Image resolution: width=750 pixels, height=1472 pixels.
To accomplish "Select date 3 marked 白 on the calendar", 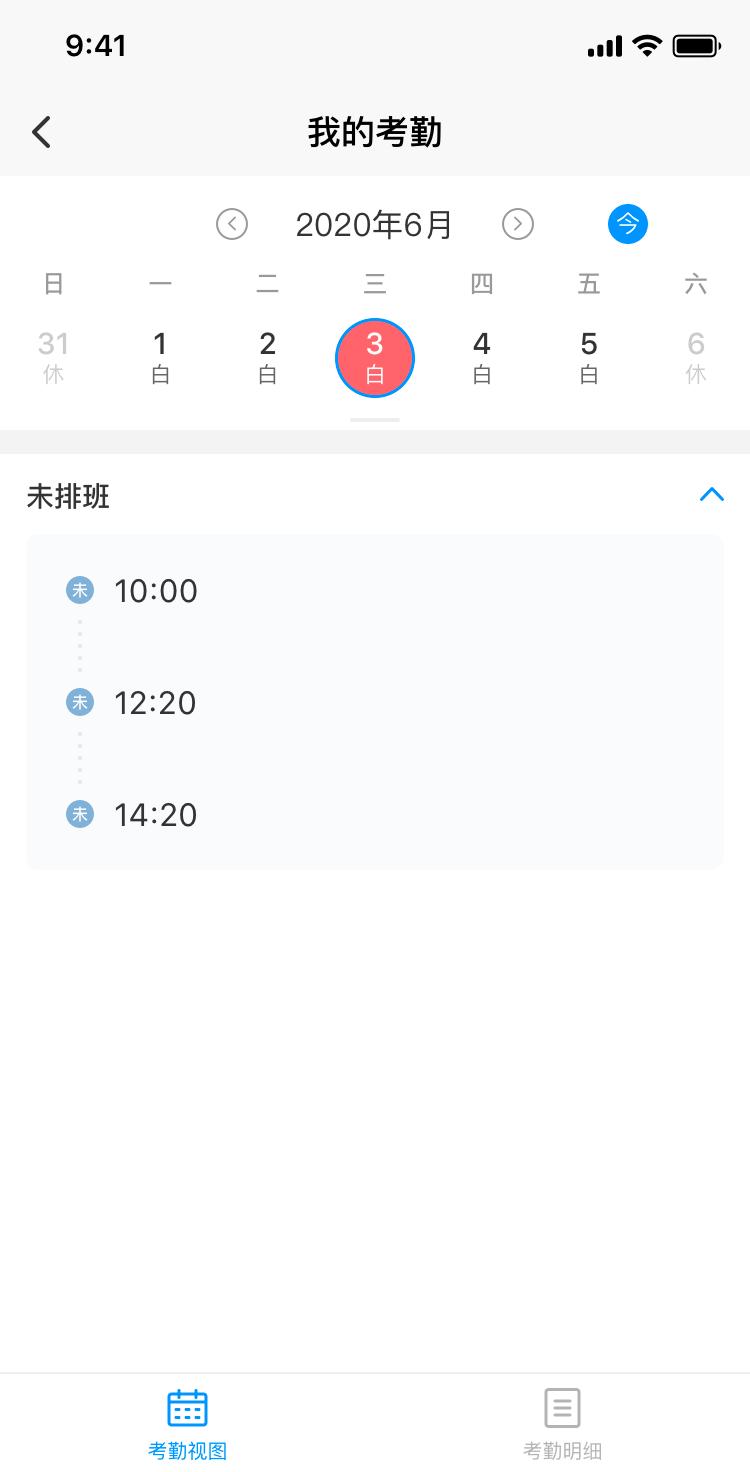I will coord(375,357).
